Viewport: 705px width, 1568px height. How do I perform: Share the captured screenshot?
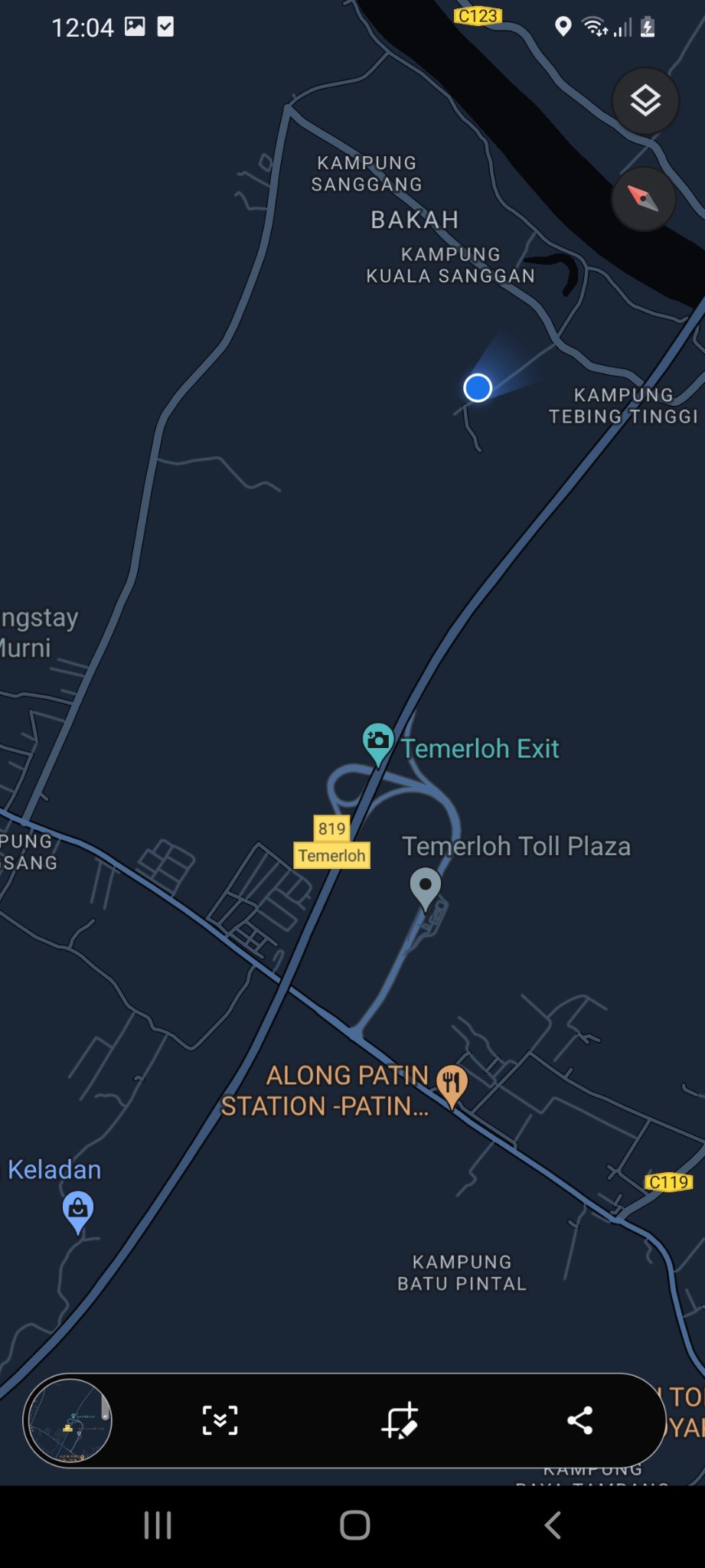tap(579, 1421)
